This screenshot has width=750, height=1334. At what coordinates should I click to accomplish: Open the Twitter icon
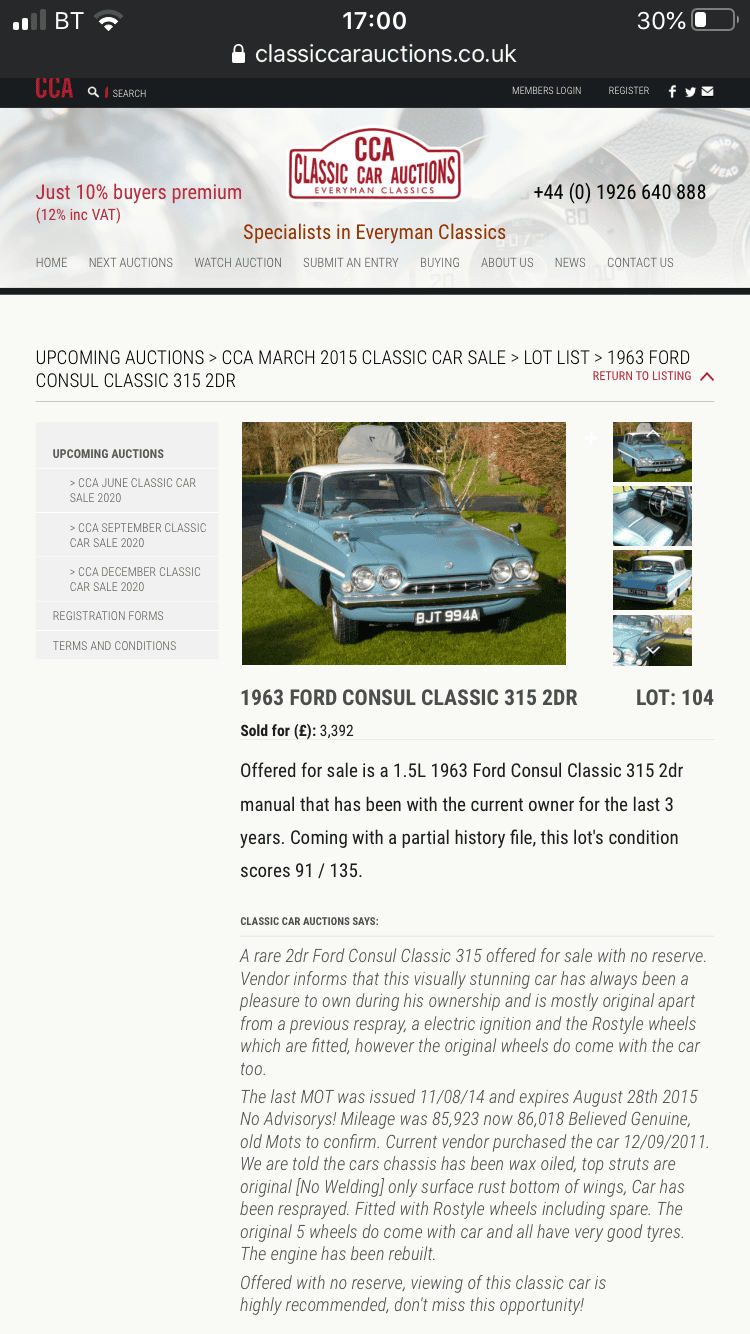click(x=690, y=92)
